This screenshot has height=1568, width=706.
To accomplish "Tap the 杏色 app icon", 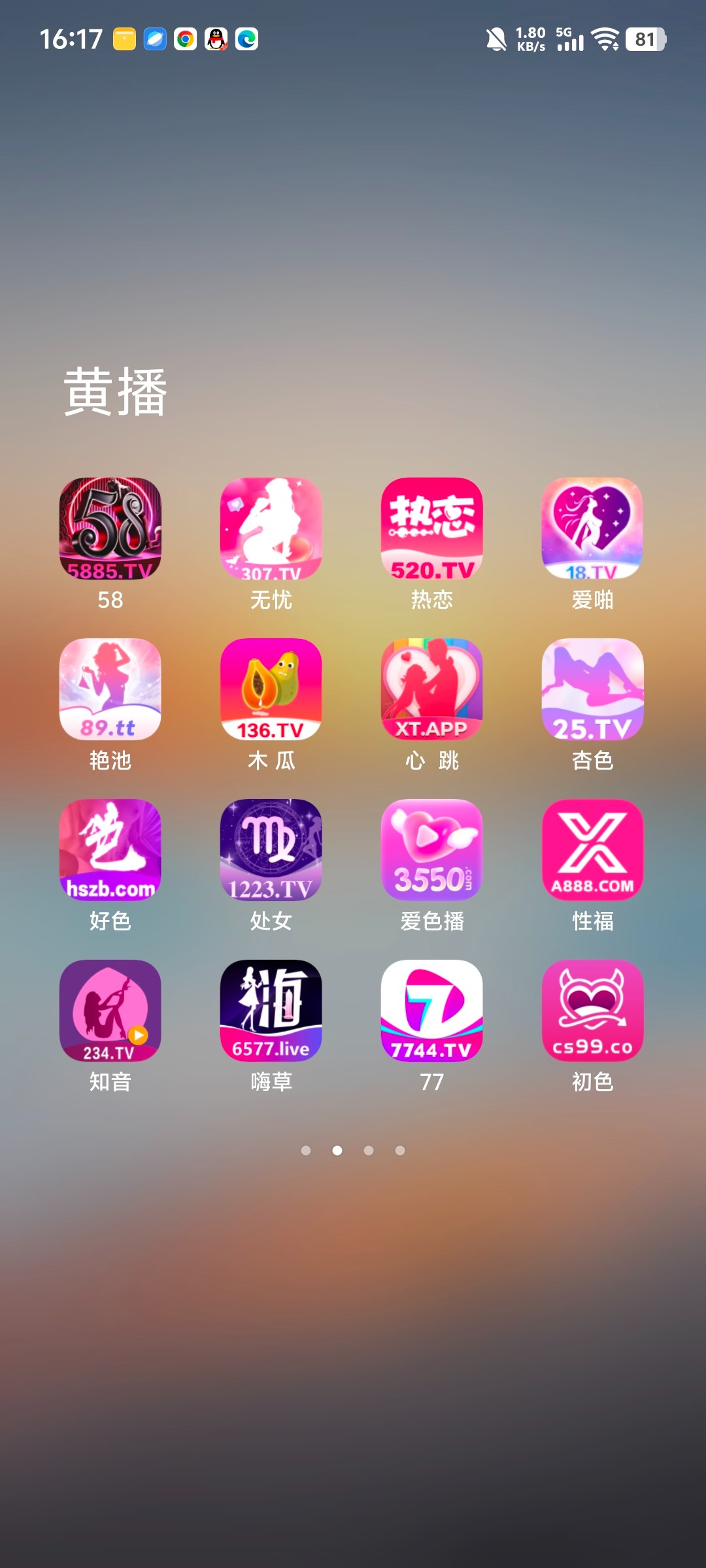I will [592, 689].
